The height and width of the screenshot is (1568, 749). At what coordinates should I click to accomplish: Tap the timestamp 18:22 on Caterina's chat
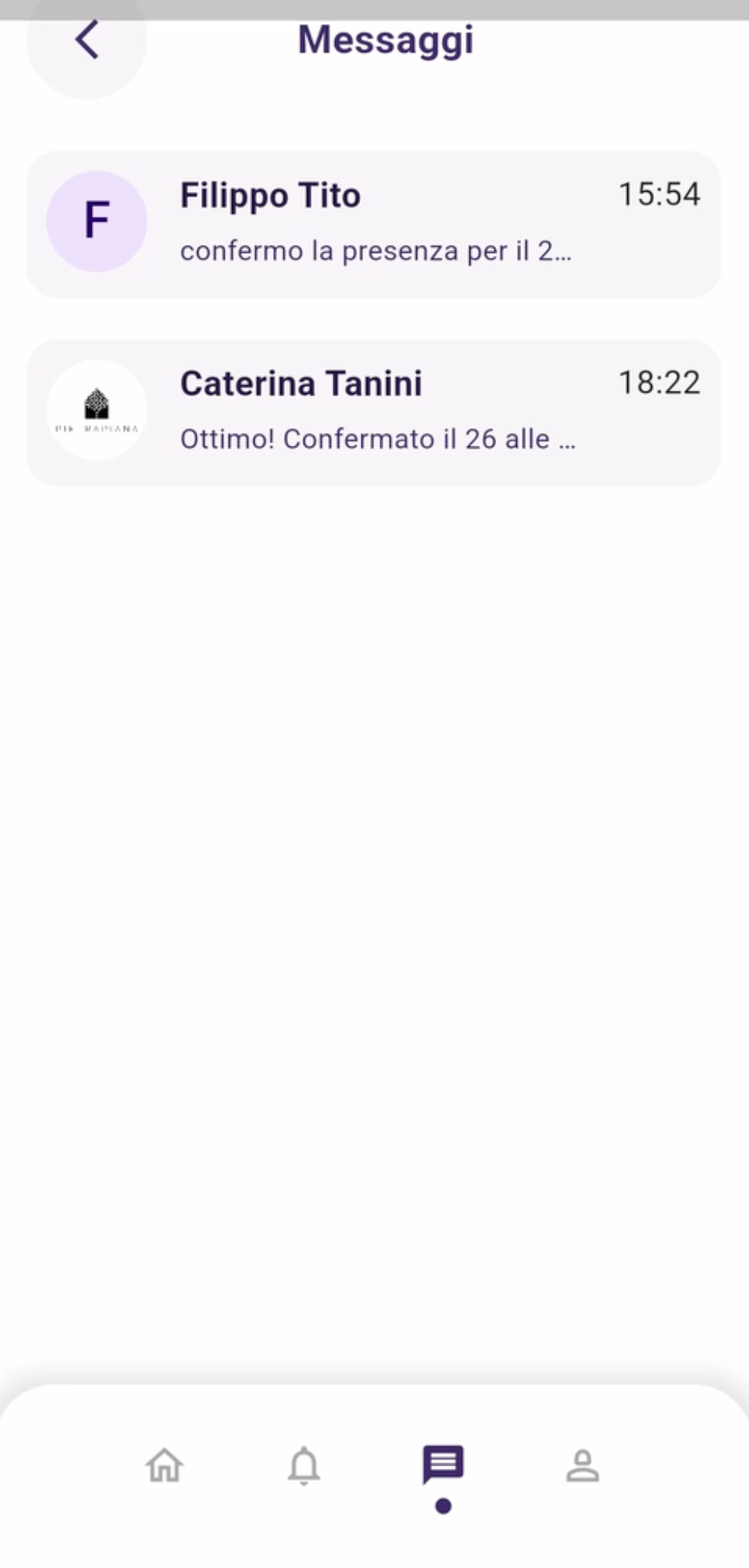[x=660, y=382]
